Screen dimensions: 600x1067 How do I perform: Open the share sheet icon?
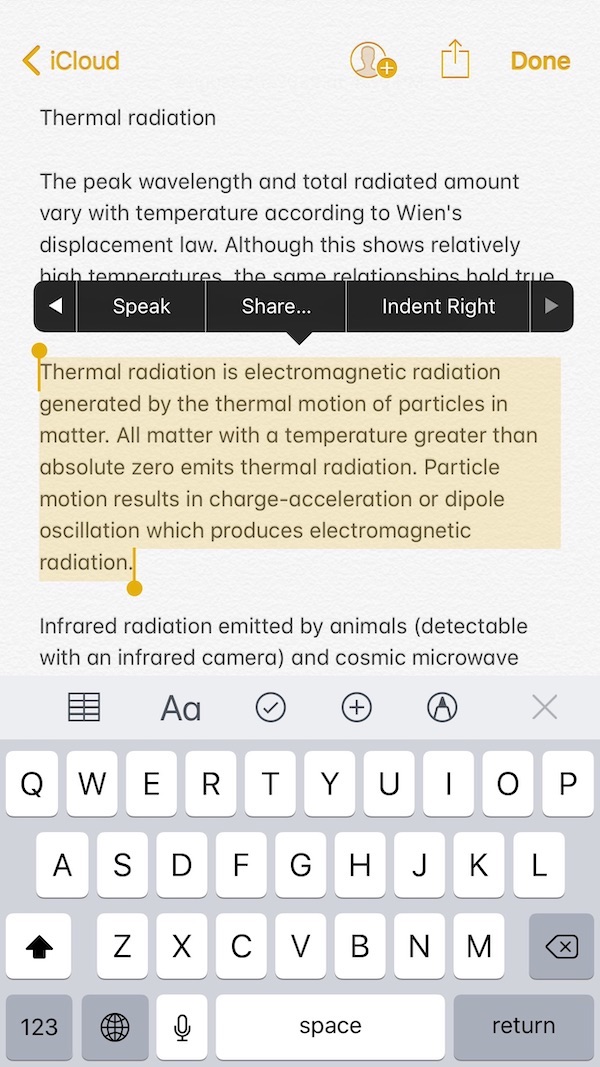coord(455,60)
